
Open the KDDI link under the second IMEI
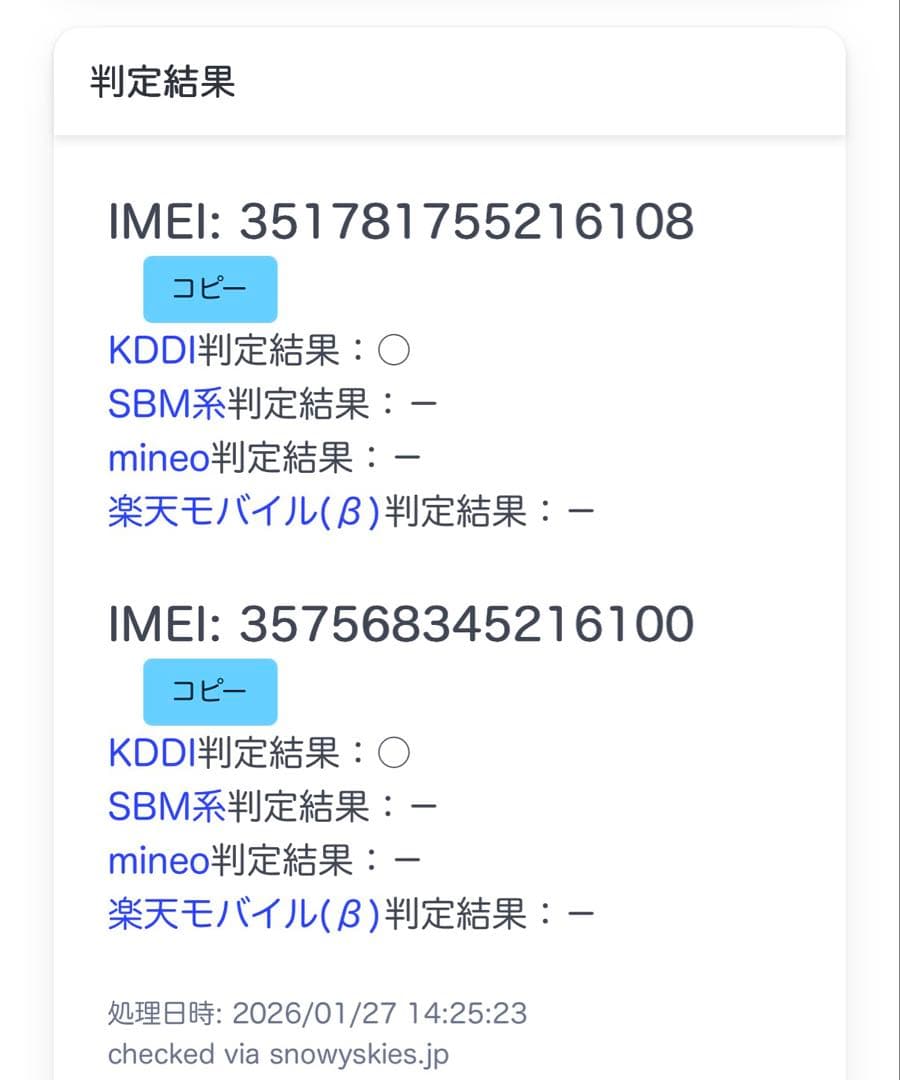[152, 753]
